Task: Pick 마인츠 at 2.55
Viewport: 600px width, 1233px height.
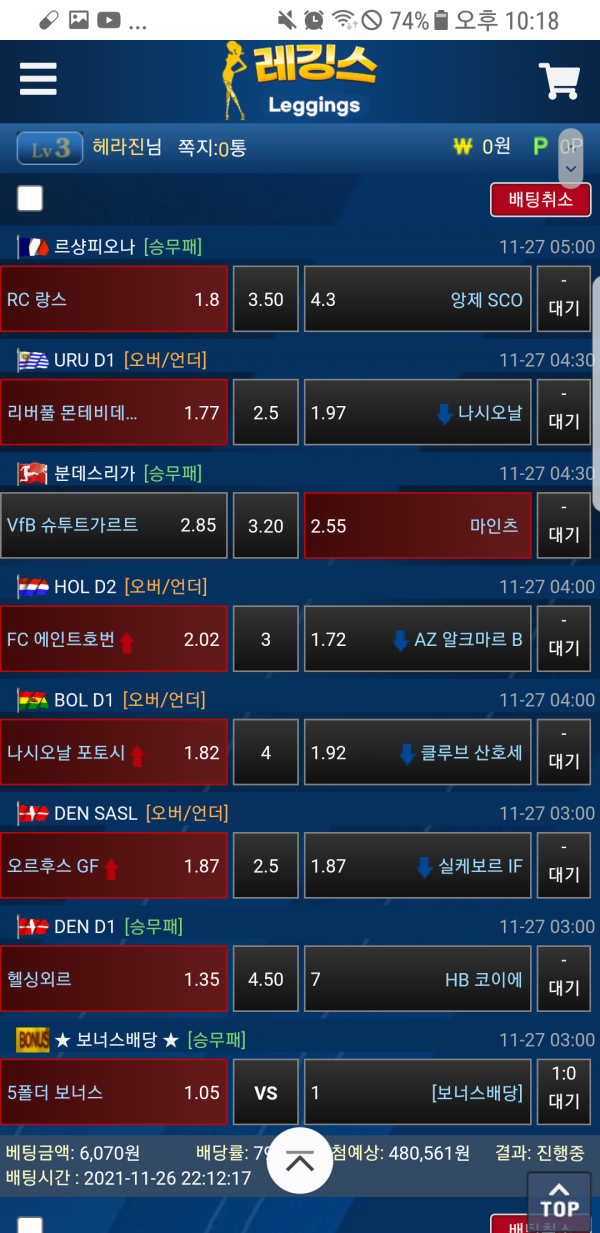Action: (416, 525)
